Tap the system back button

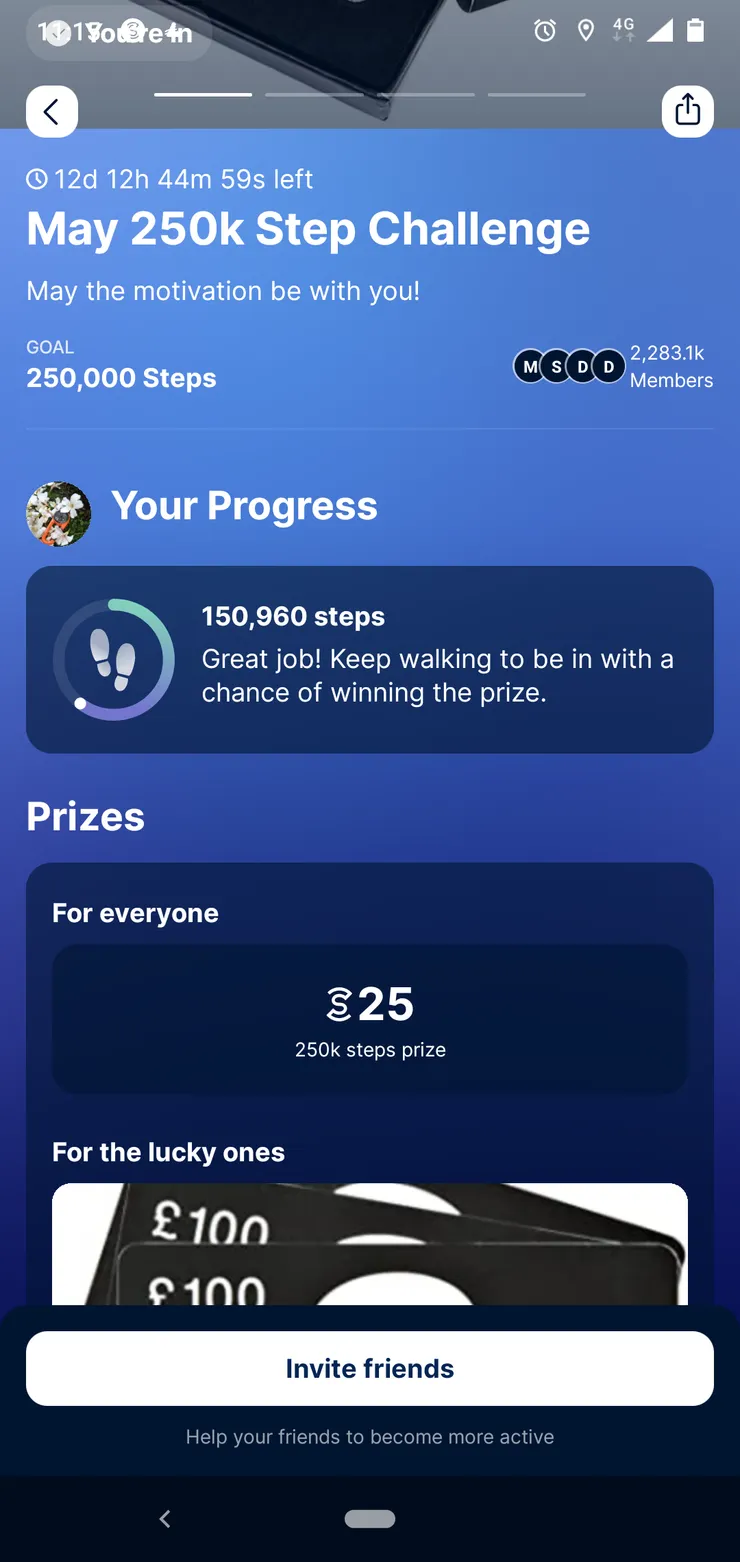click(x=165, y=1519)
